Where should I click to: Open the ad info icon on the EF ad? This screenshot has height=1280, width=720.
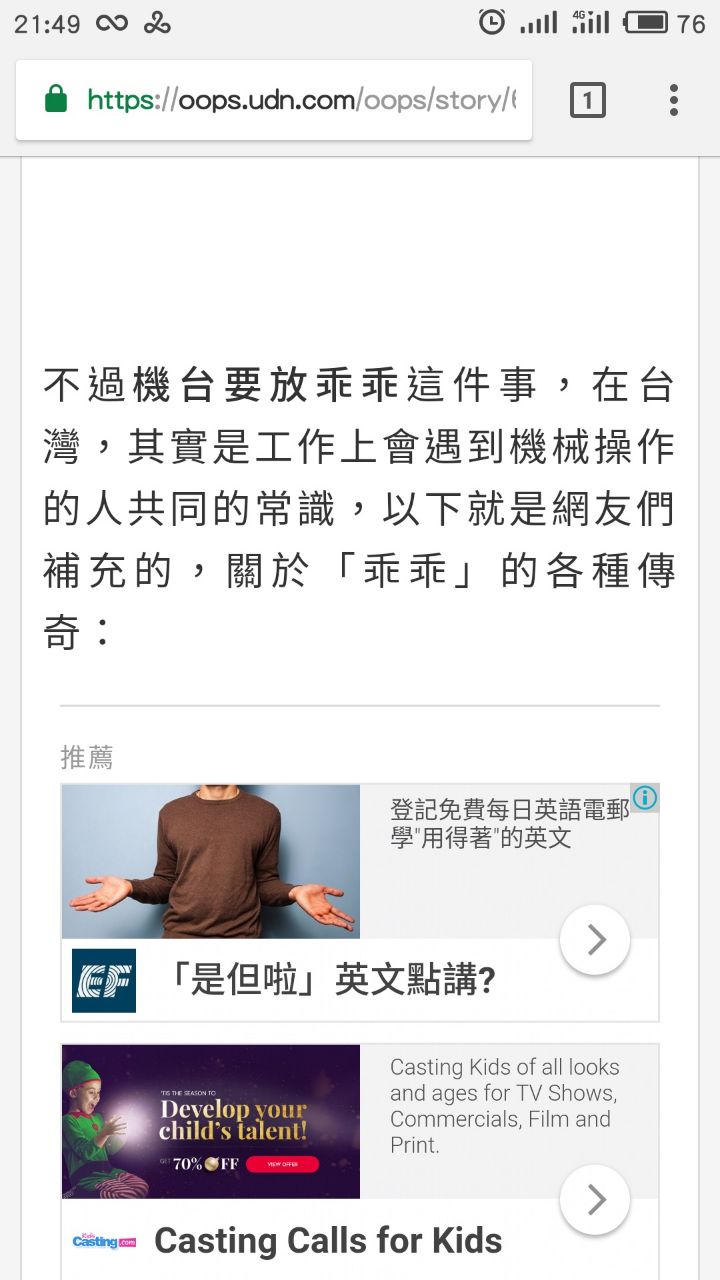coord(645,797)
